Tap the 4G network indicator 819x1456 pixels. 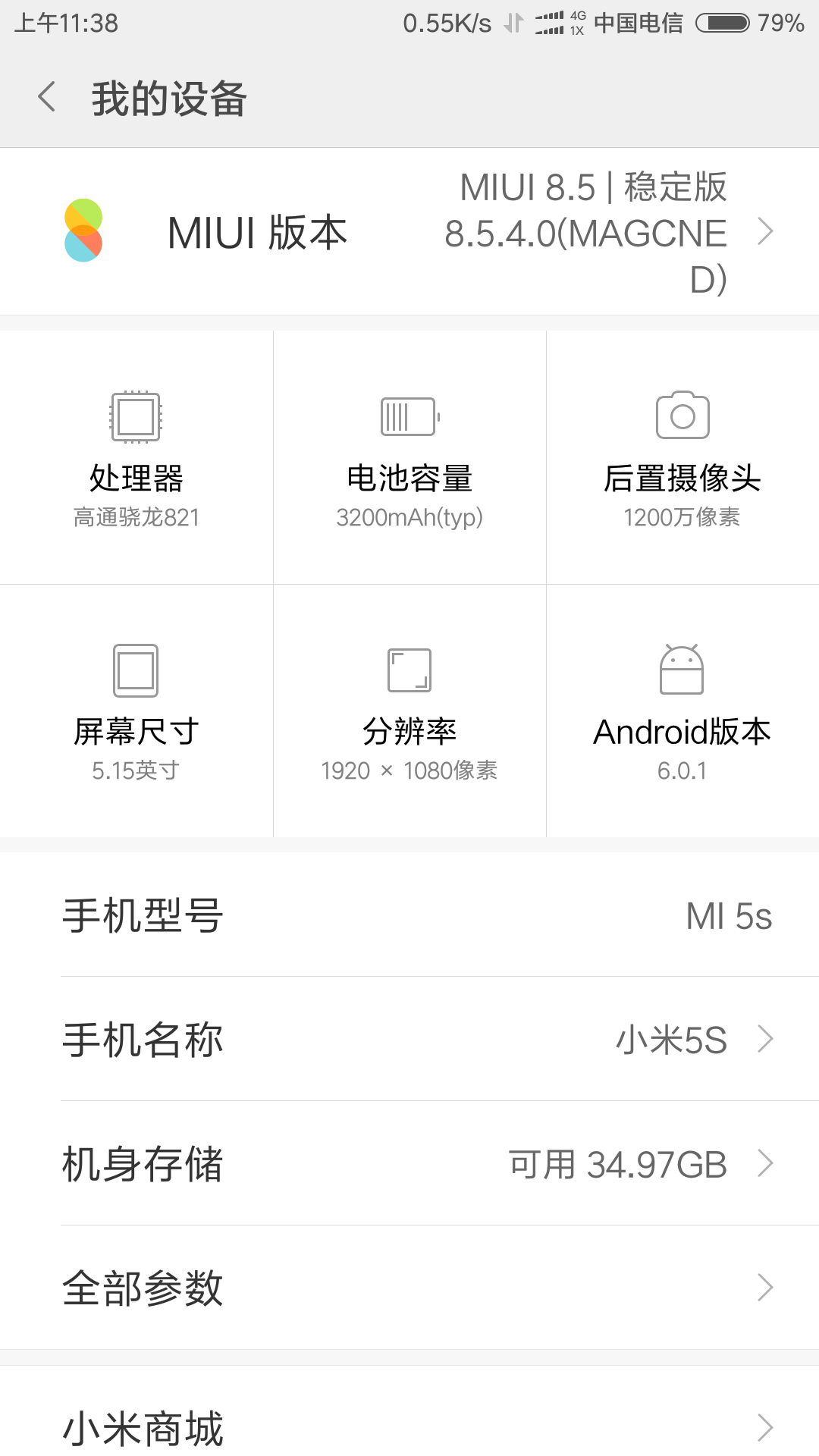click(x=578, y=21)
